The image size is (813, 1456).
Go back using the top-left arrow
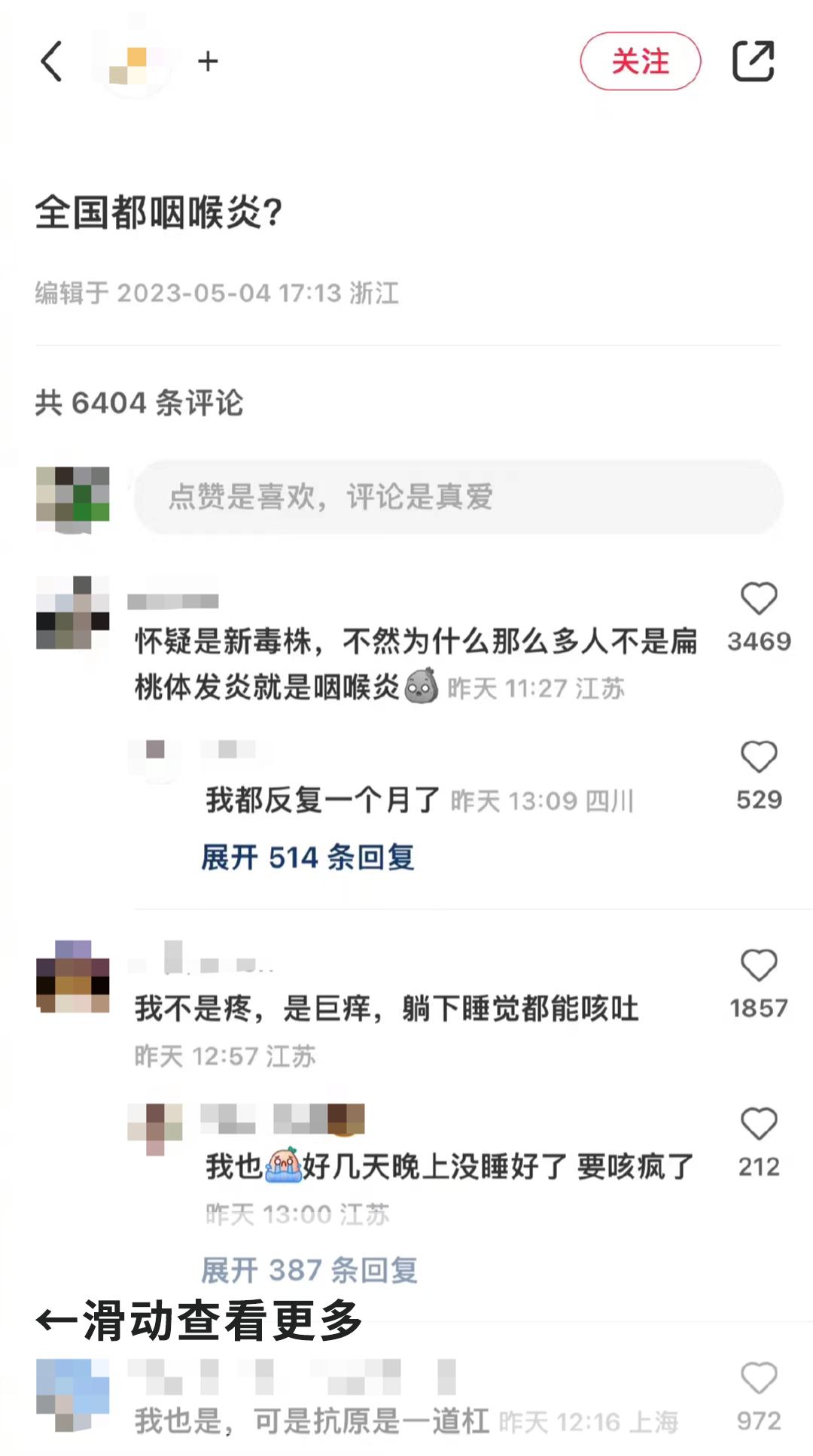tap(51, 61)
